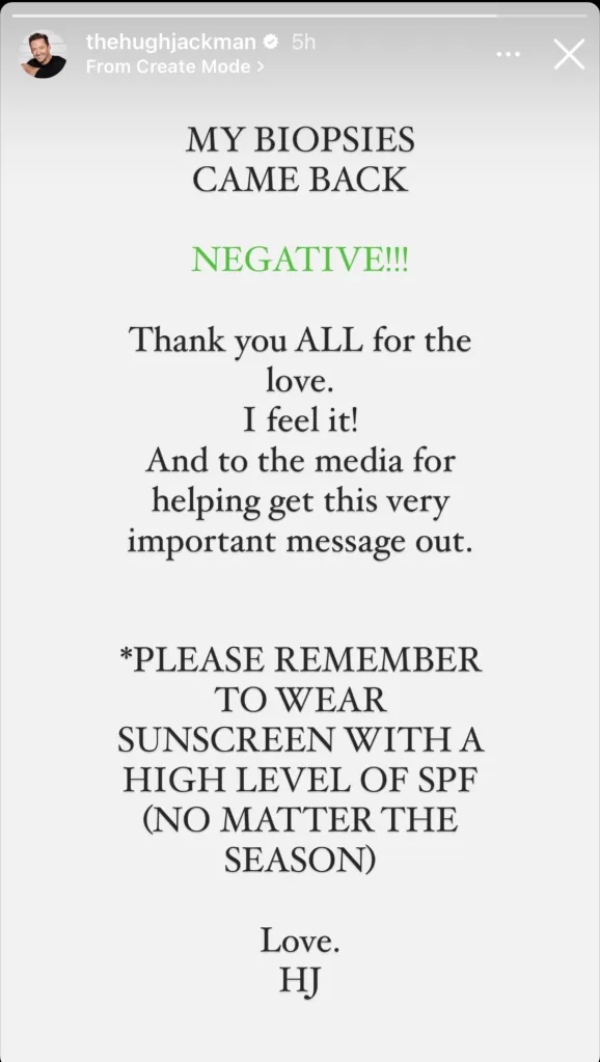Close the story viewer
The width and height of the screenshot is (600, 1062).
tap(568, 54)
